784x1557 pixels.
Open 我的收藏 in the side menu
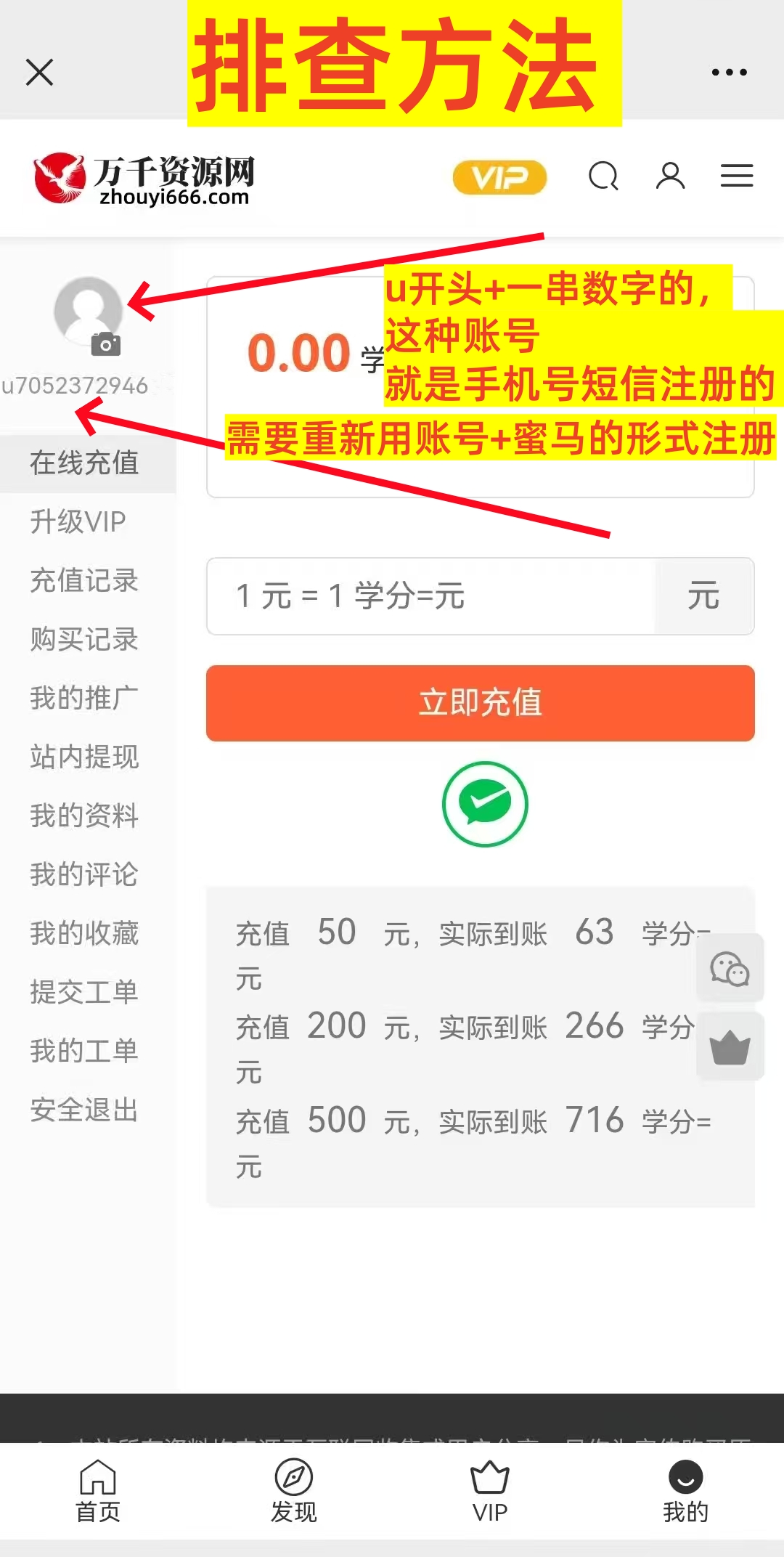[84, 933]
